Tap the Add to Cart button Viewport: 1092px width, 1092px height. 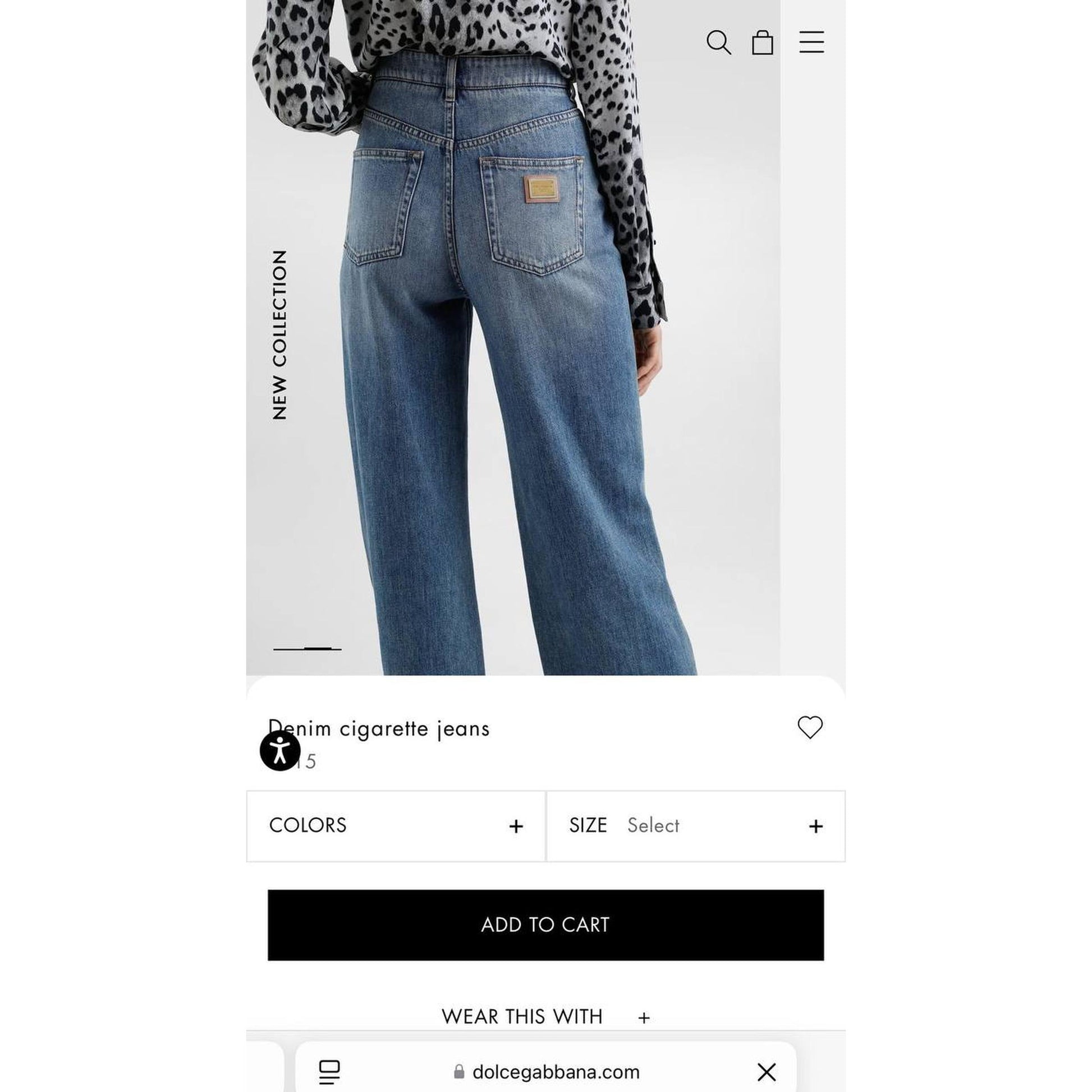pyautogui.click(x=545, y=925)
